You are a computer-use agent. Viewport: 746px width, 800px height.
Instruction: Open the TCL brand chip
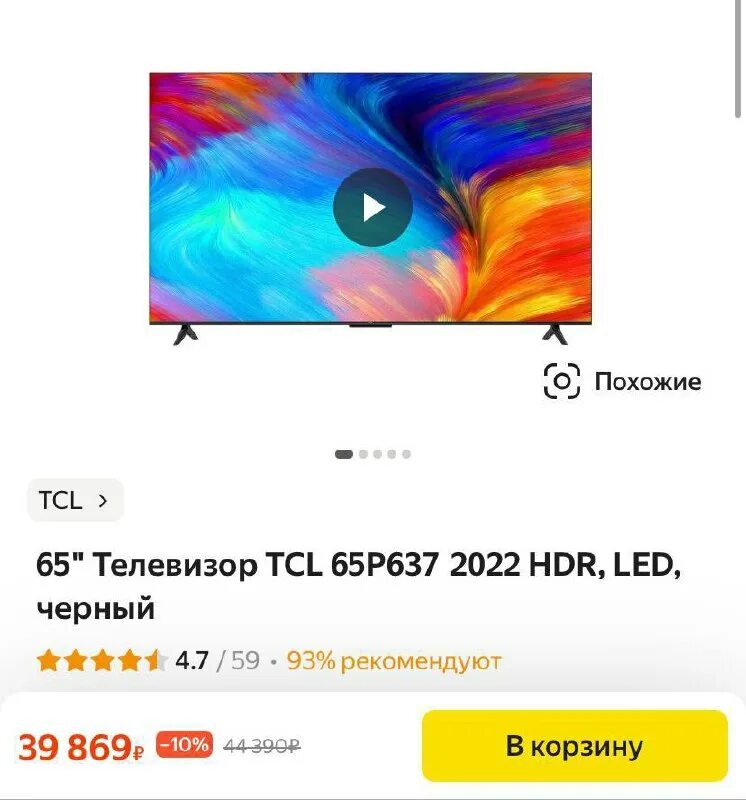[75, 500]
